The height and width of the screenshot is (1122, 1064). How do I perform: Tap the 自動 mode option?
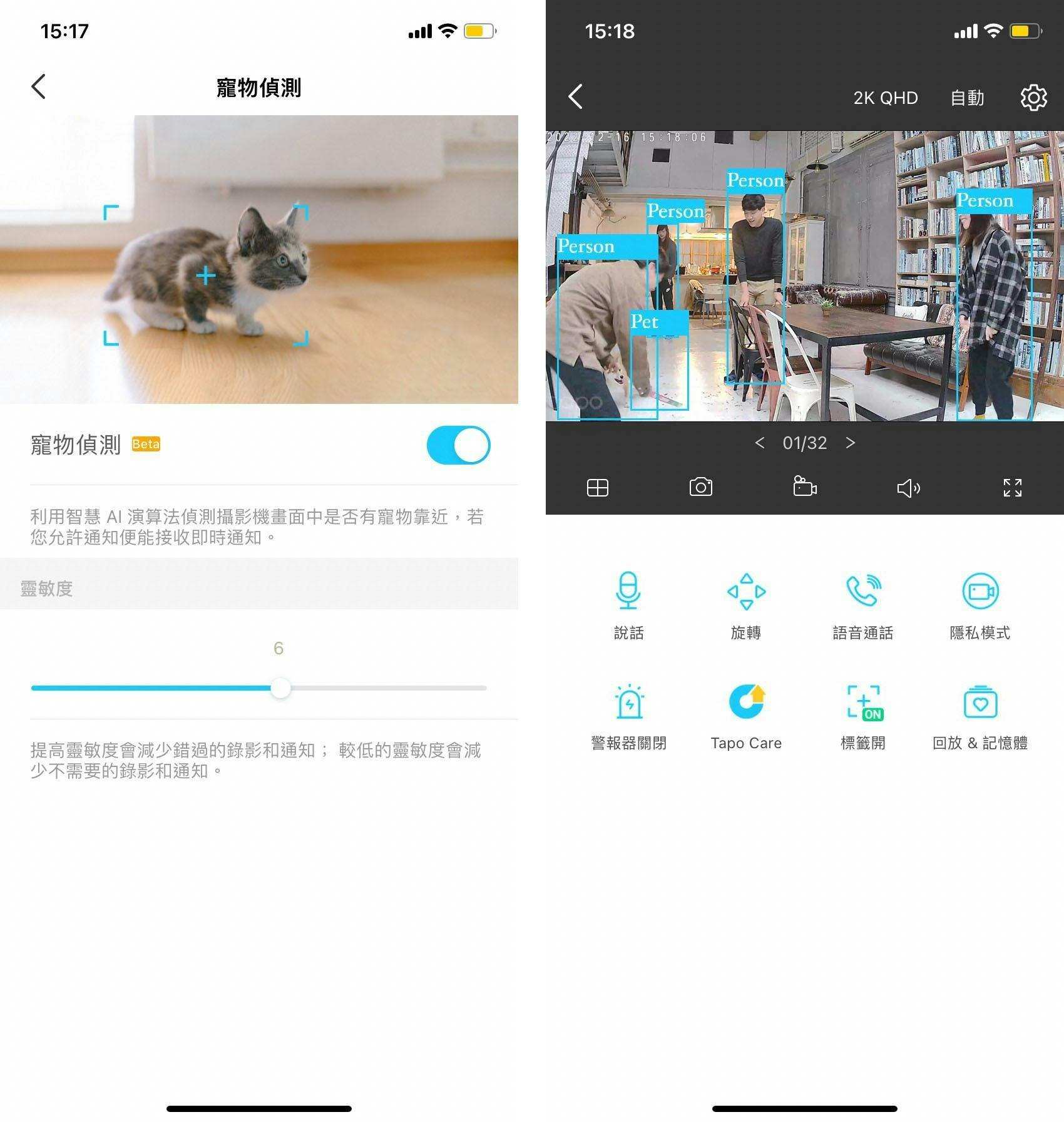click(967, 98)
